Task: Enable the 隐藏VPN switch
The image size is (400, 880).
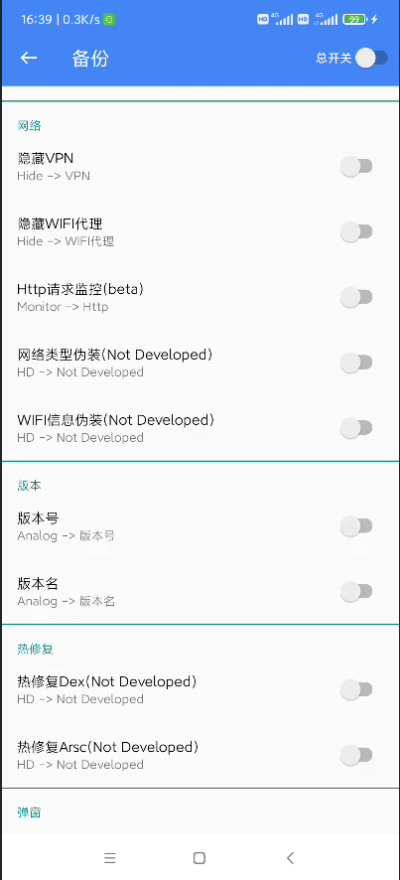Action: pyautogui.click(x=356, y=167)
